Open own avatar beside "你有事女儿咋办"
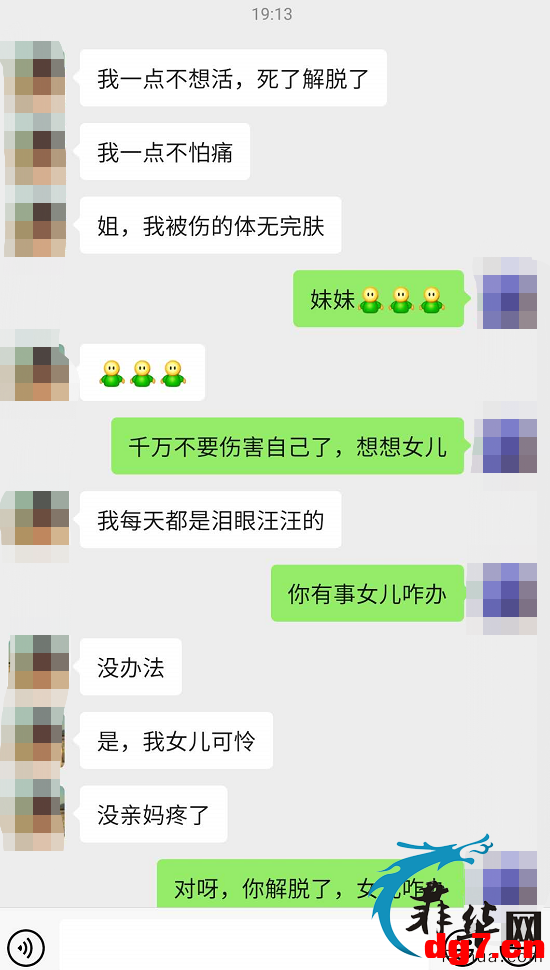The height and width of the screenshot is (970, 550). click(501, 597)
